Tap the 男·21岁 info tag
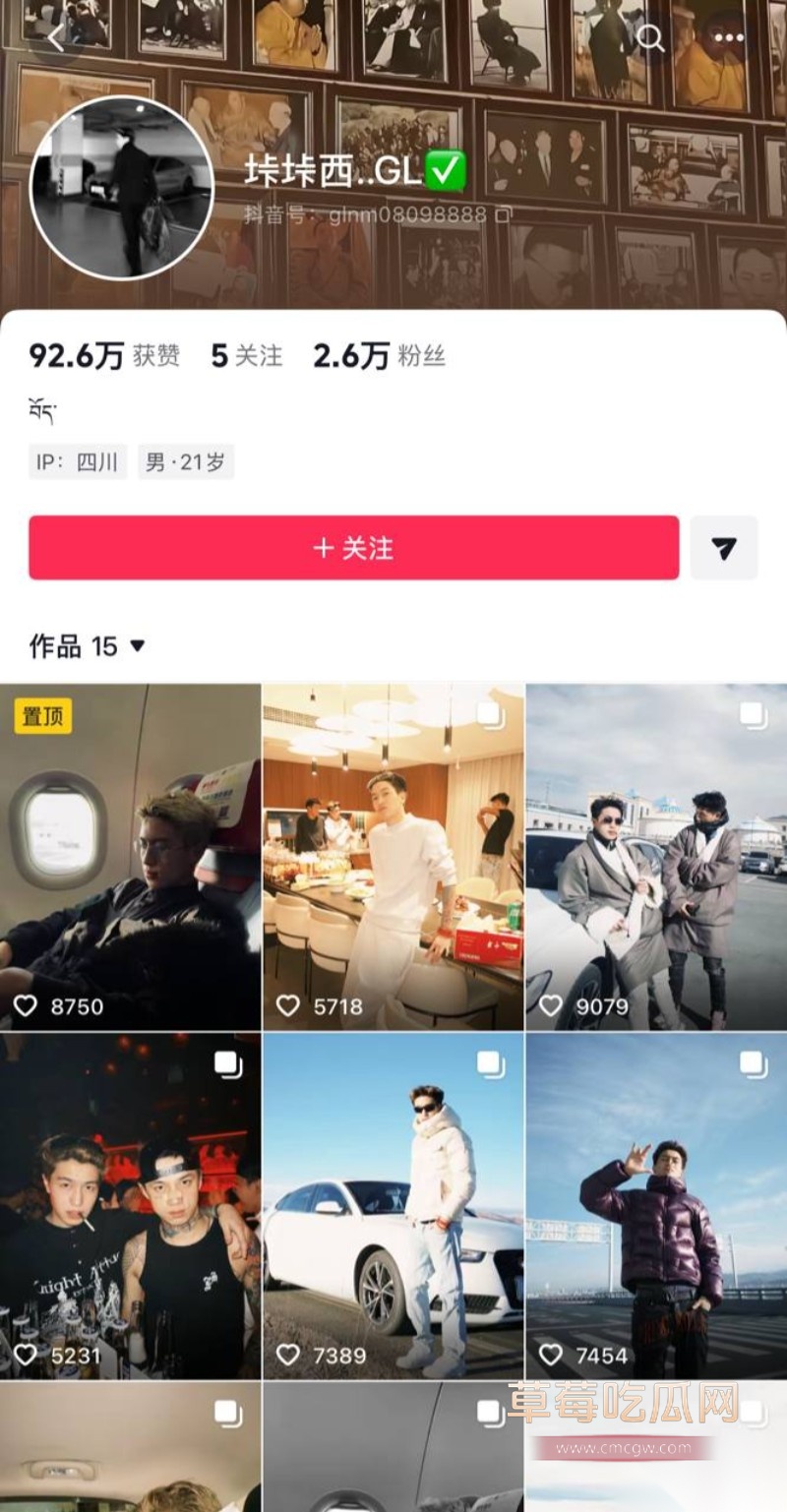The image size is (787, 1512). (187, 462)
